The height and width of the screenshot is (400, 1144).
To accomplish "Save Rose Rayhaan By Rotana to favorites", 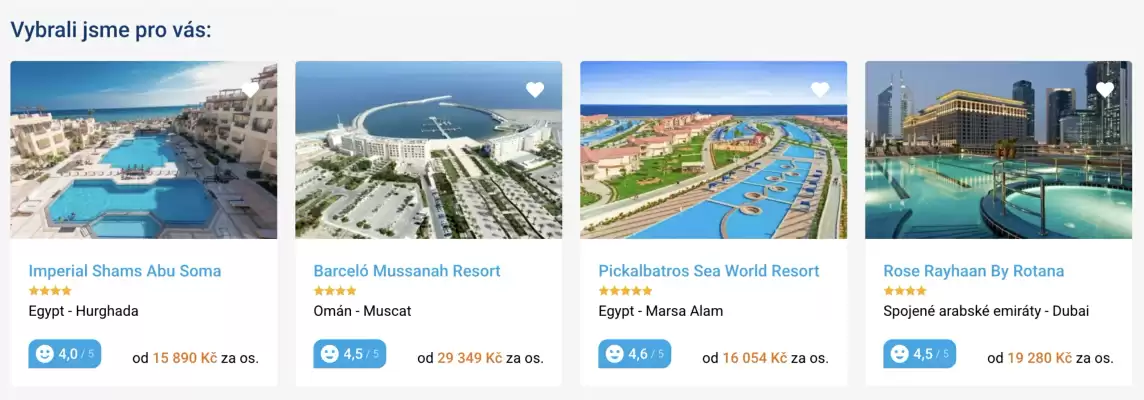I will (1105, 90).
